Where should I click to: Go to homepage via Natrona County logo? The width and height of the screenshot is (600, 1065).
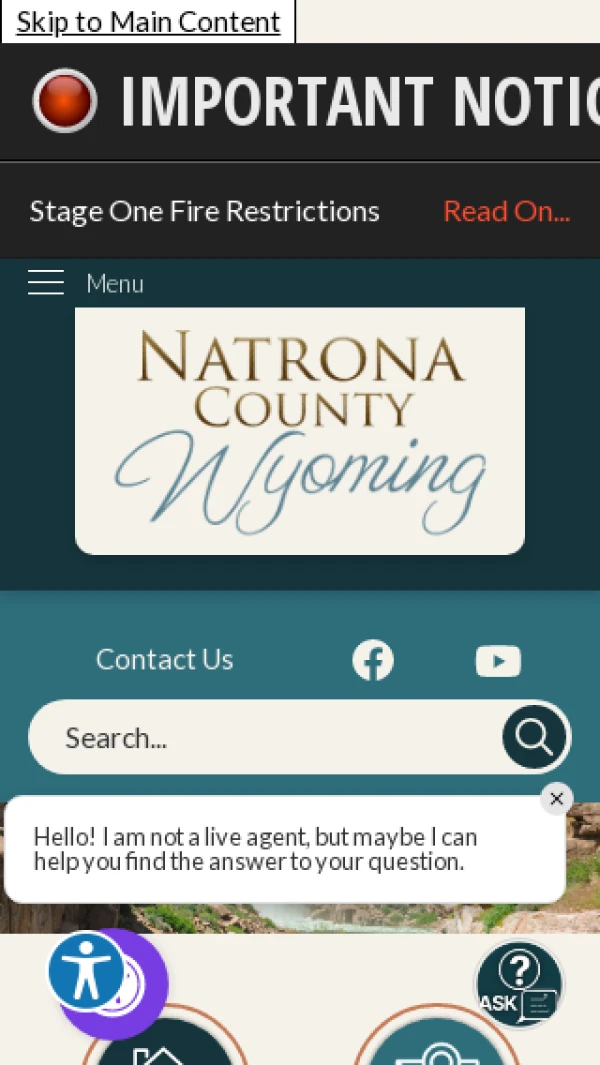click(300, 431)
